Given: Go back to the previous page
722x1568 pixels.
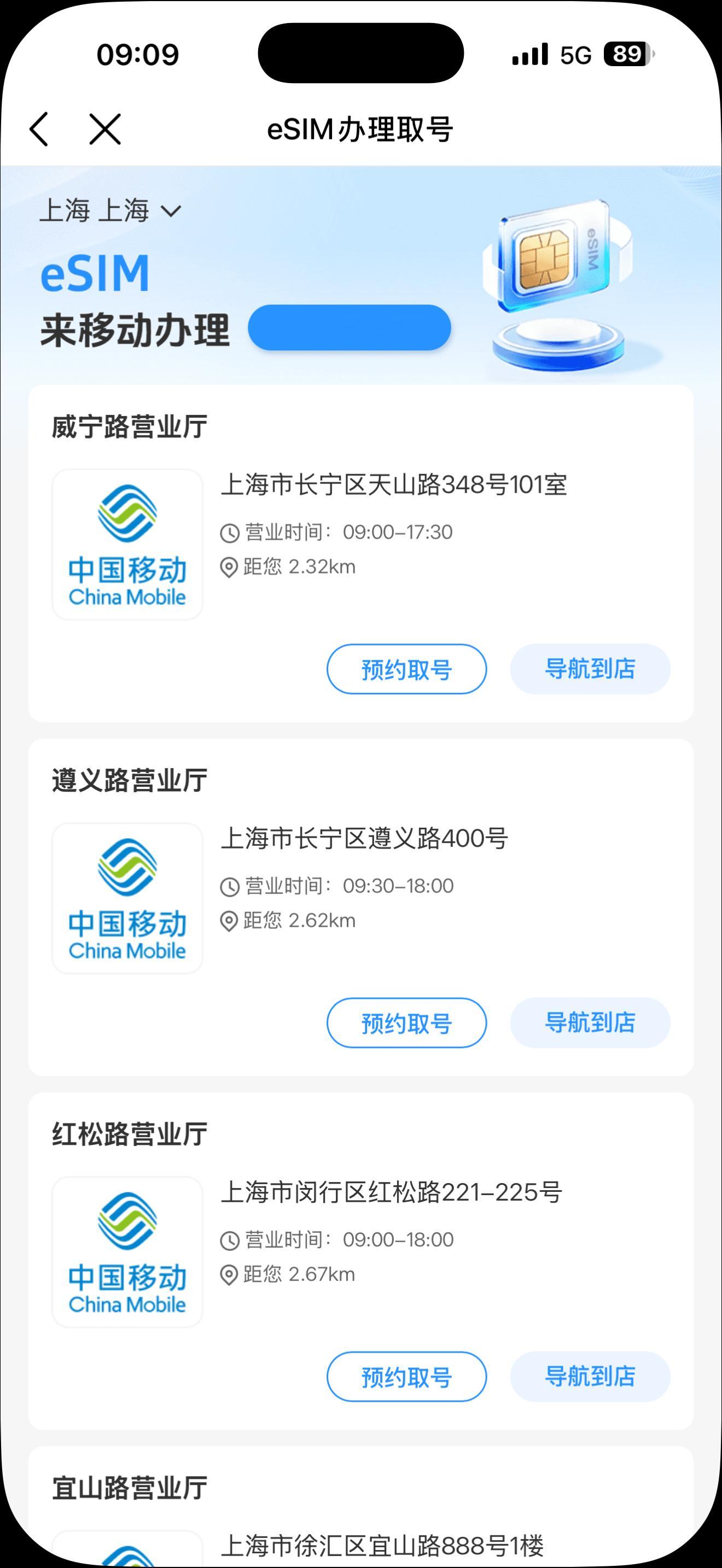Looking at the screenshot, I should [x=39, y=129].
